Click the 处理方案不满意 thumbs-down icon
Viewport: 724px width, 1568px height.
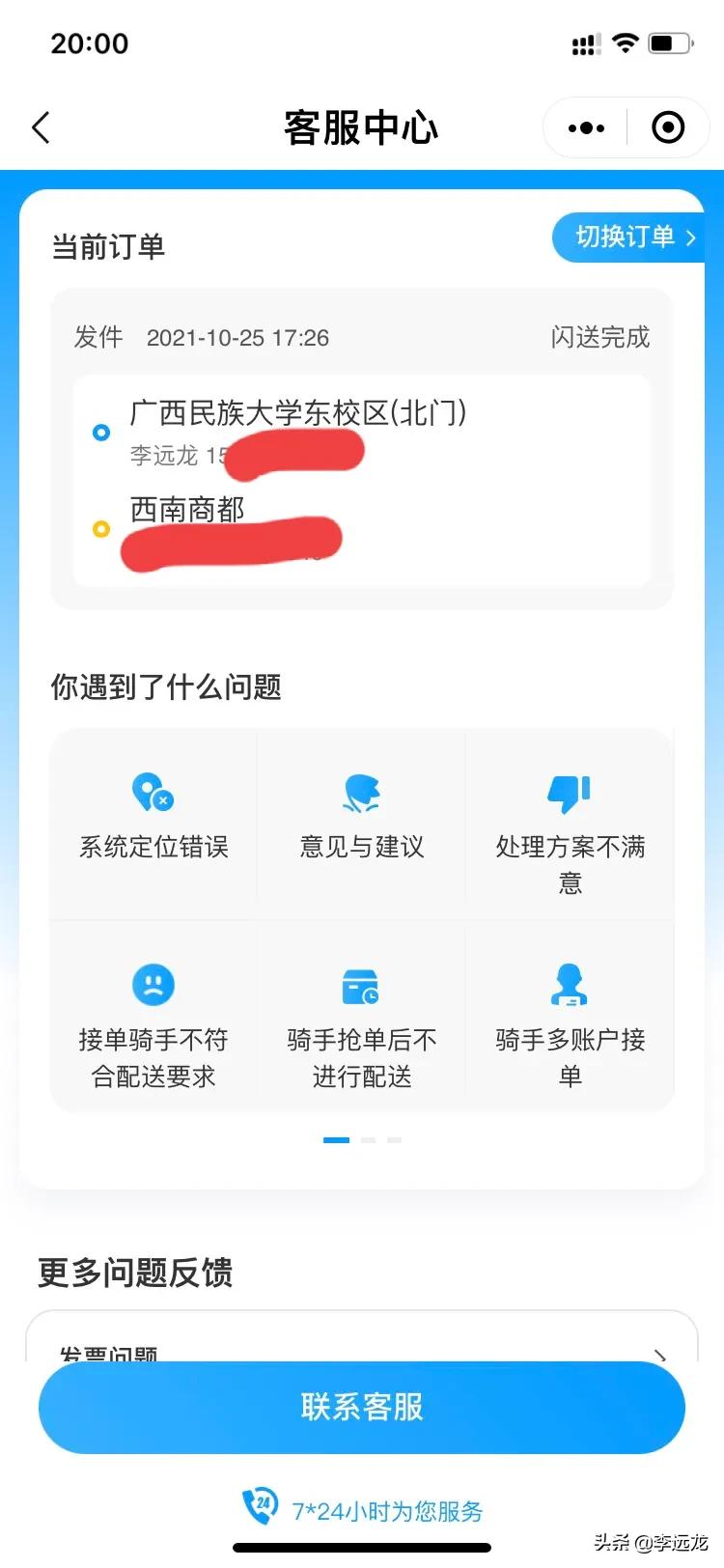coord(569,794)
